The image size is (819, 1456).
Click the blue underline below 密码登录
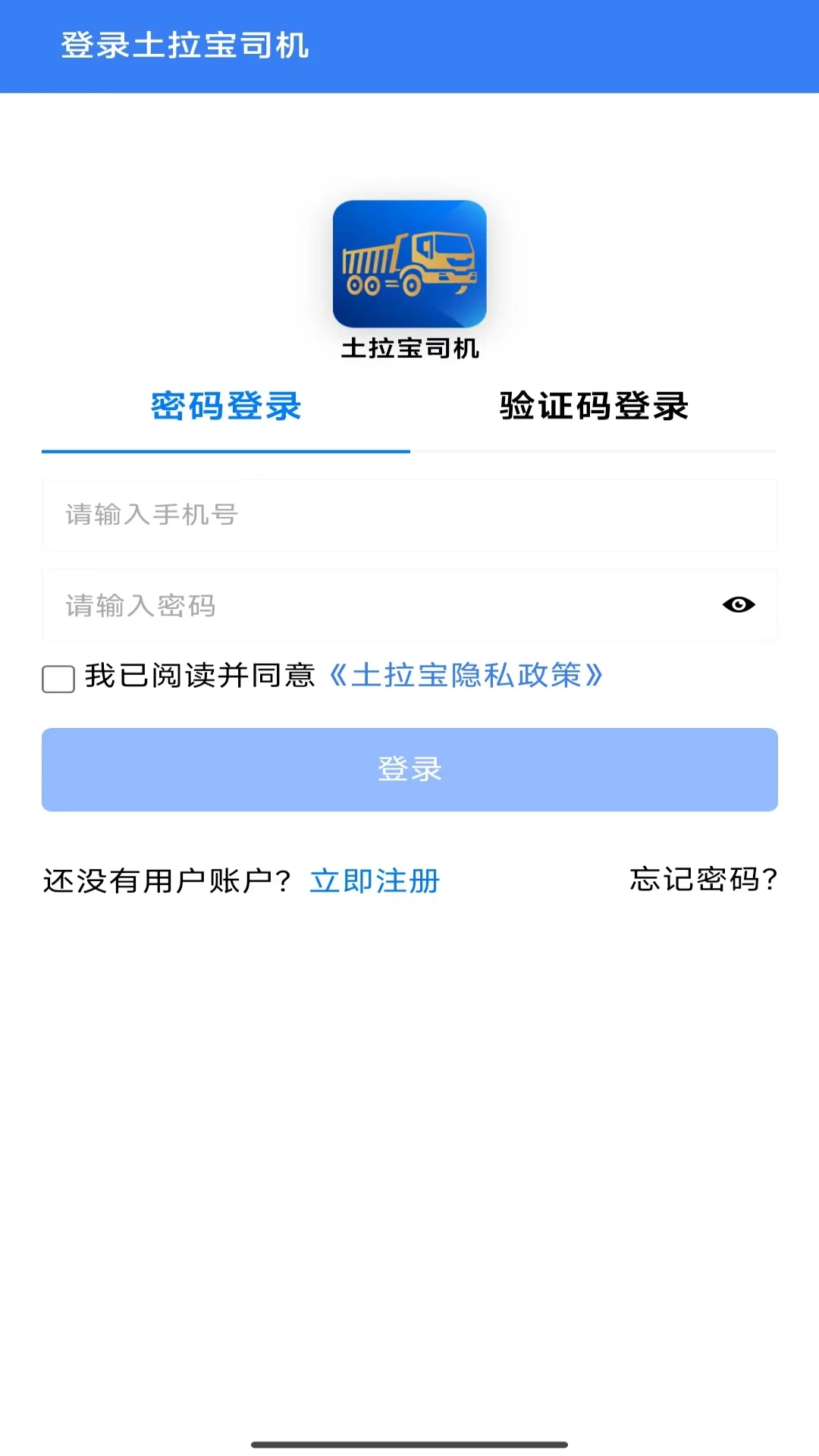click(225, 450)
